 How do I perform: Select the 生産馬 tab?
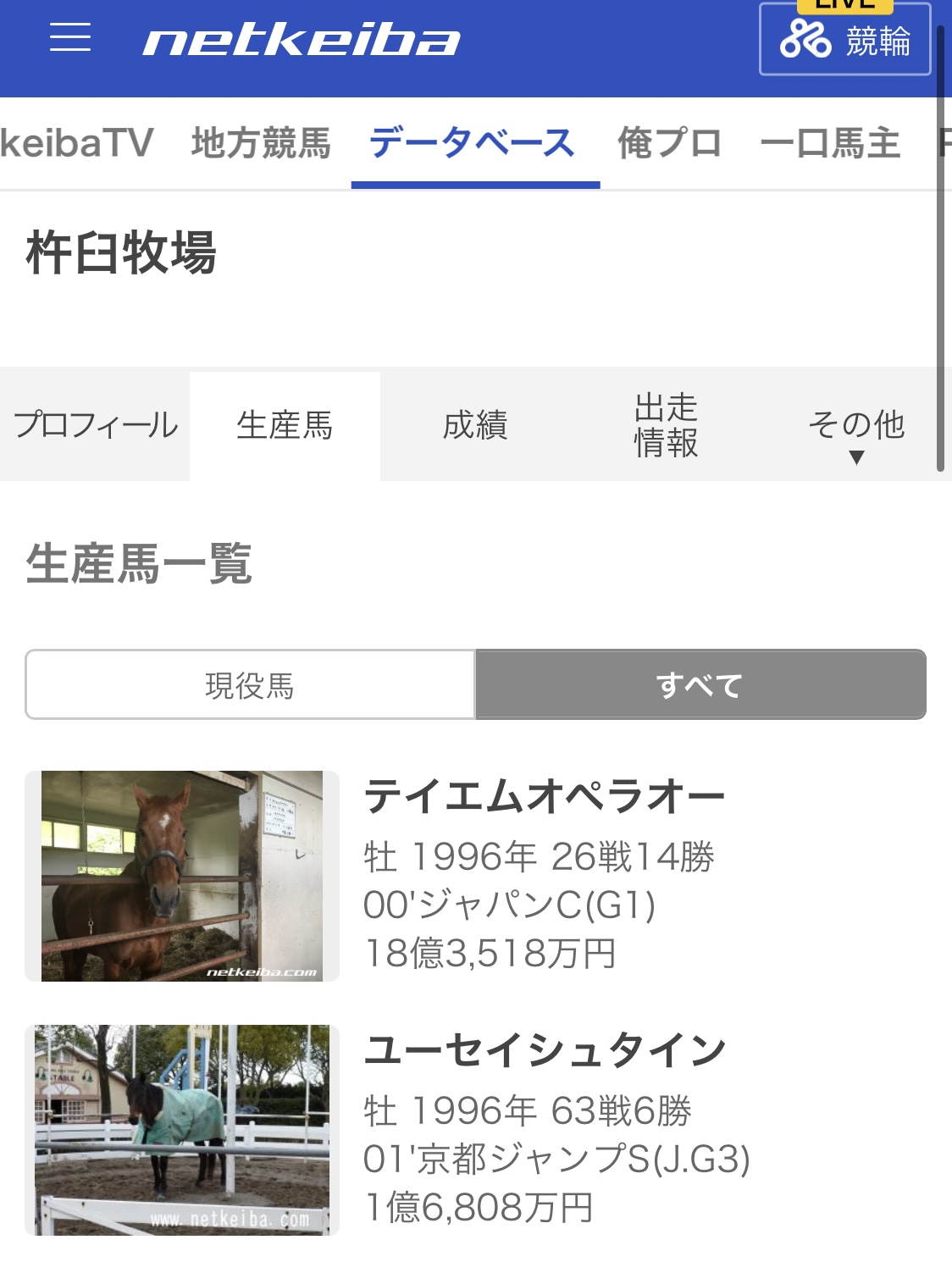(x=285, y=425)
